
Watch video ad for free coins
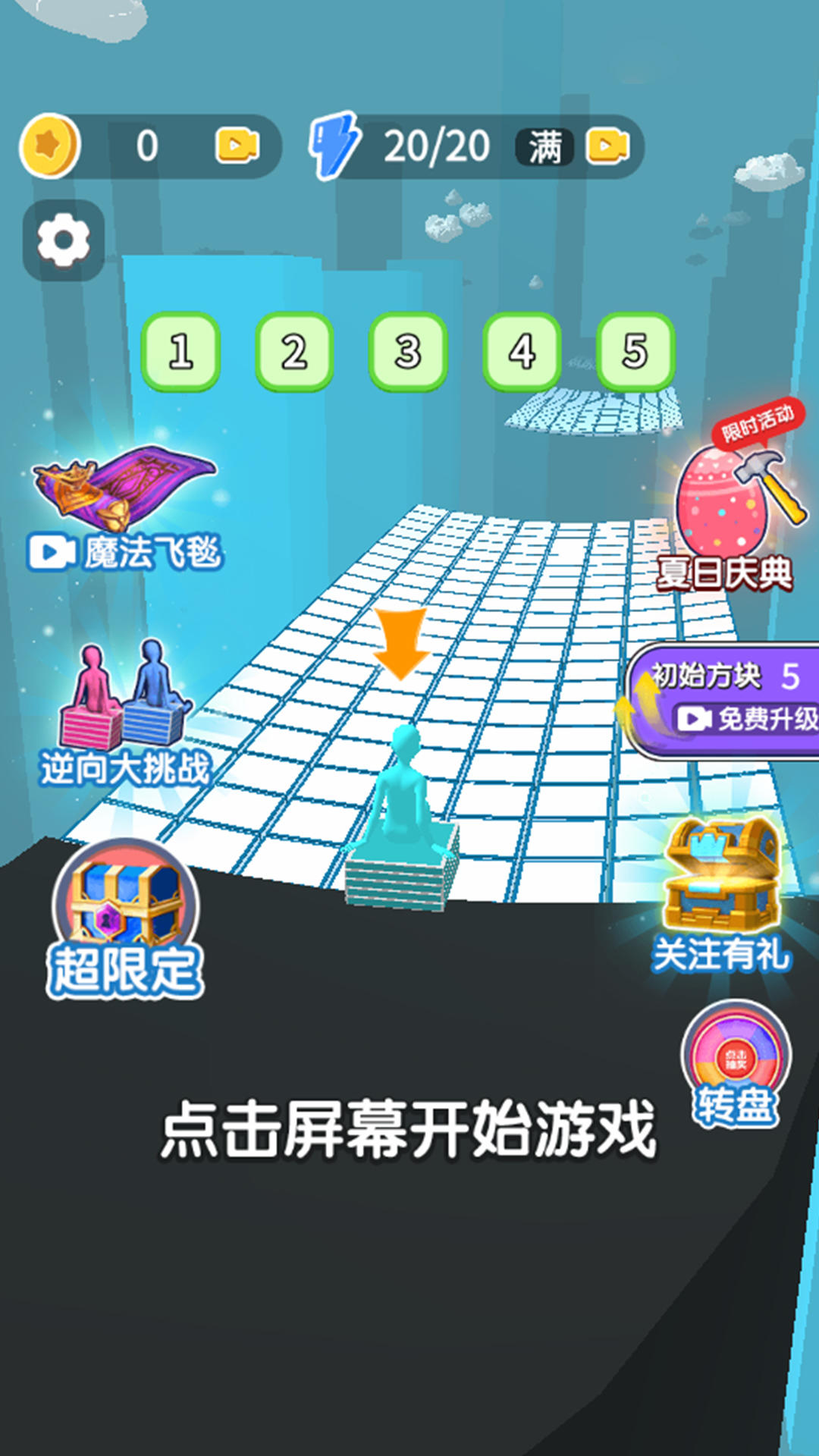pyautogui.click(x=237, y=146)
